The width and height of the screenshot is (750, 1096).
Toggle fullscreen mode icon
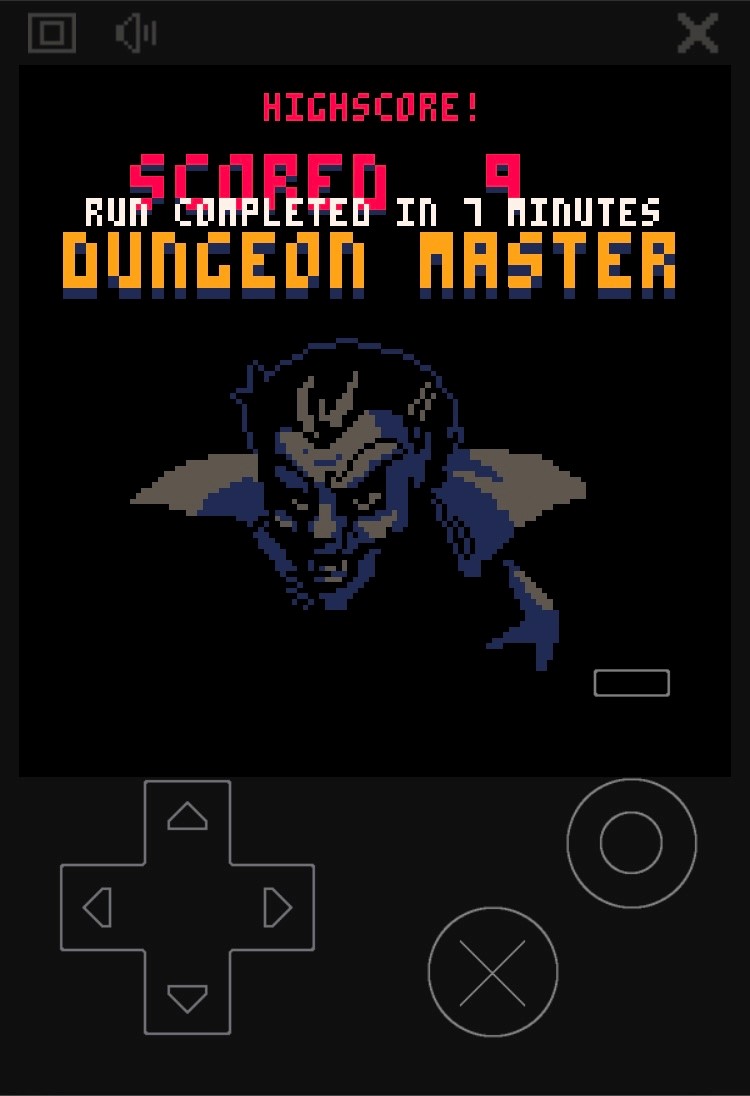(x=52, y=33)
